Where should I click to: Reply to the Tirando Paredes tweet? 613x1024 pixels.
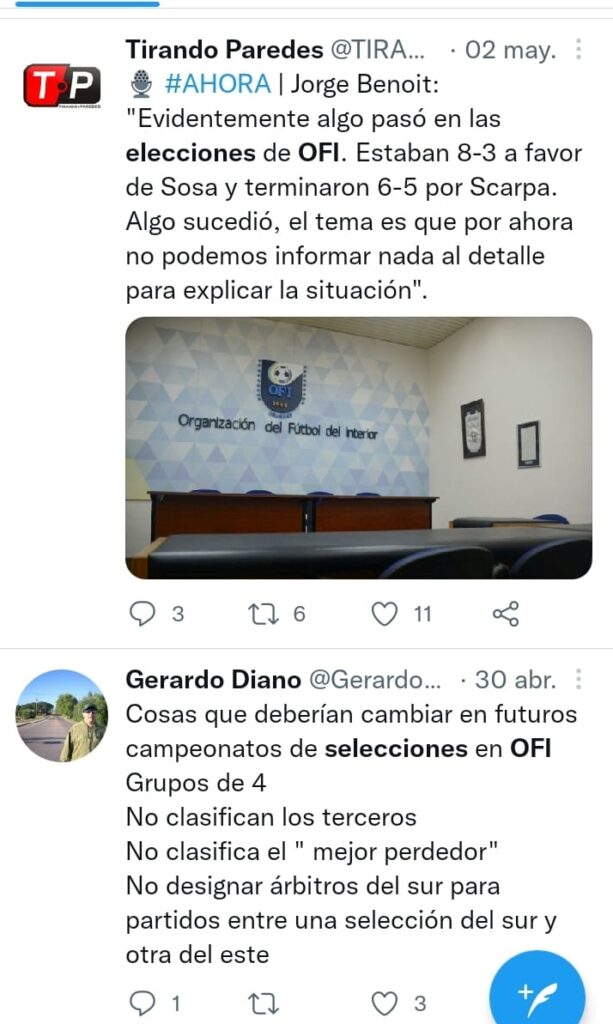coord(144,614)
